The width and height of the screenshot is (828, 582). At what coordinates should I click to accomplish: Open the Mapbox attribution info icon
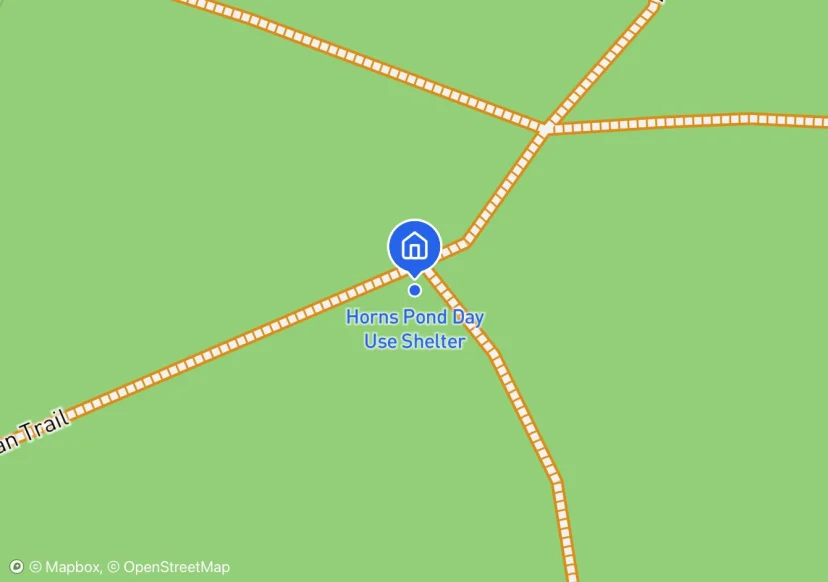pyautogui.click(x=16, y=567)
